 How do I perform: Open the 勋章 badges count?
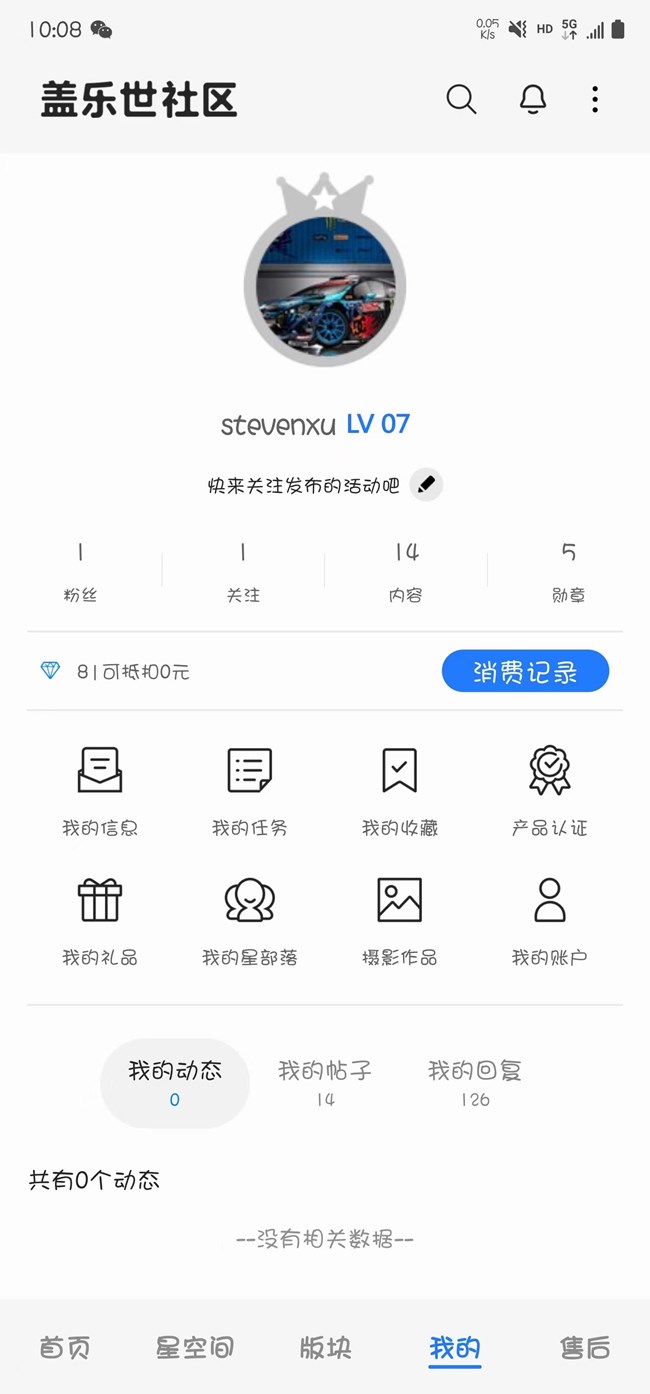click(568, 572)
